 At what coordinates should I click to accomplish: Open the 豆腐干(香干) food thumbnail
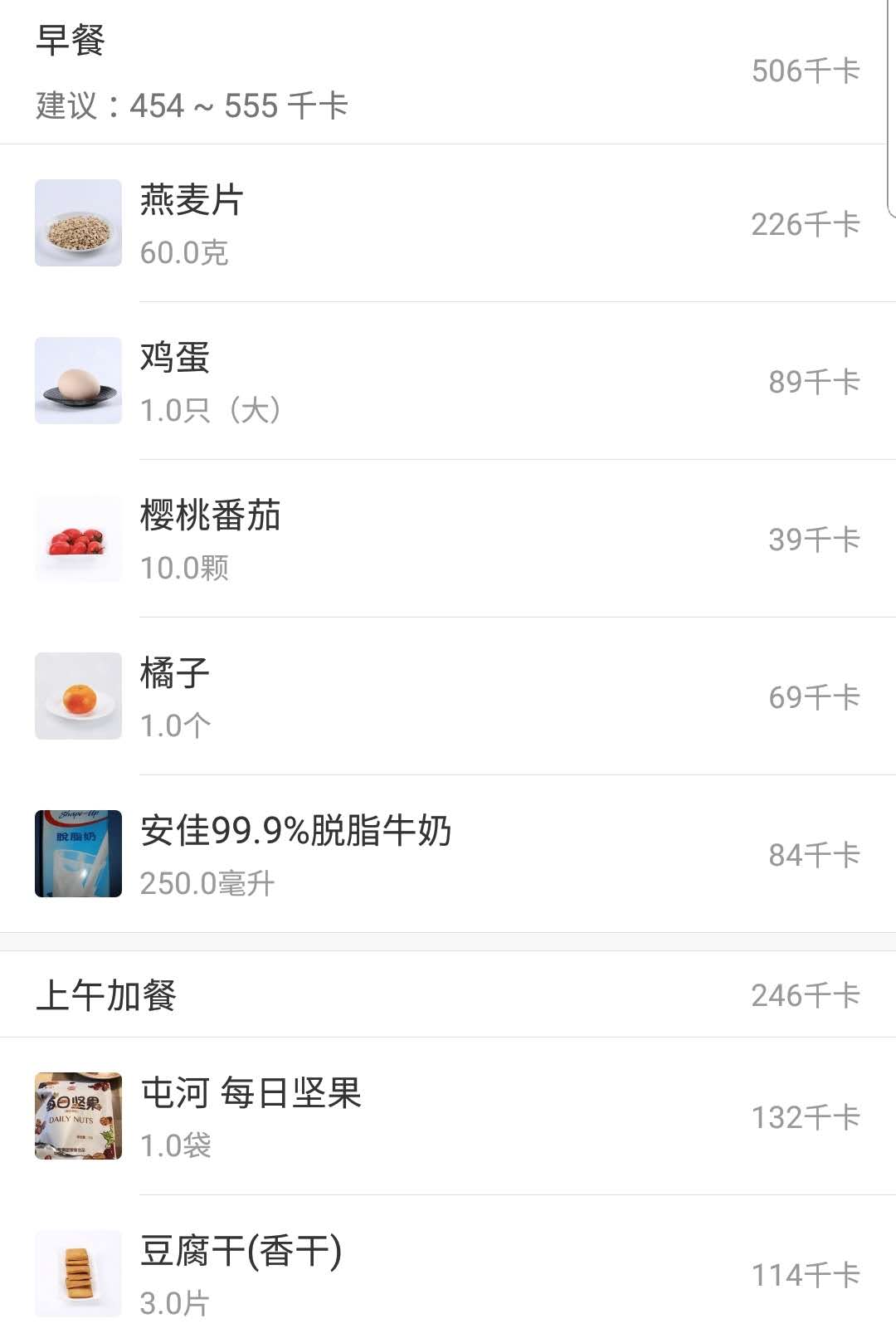[x=77, y=1270]
